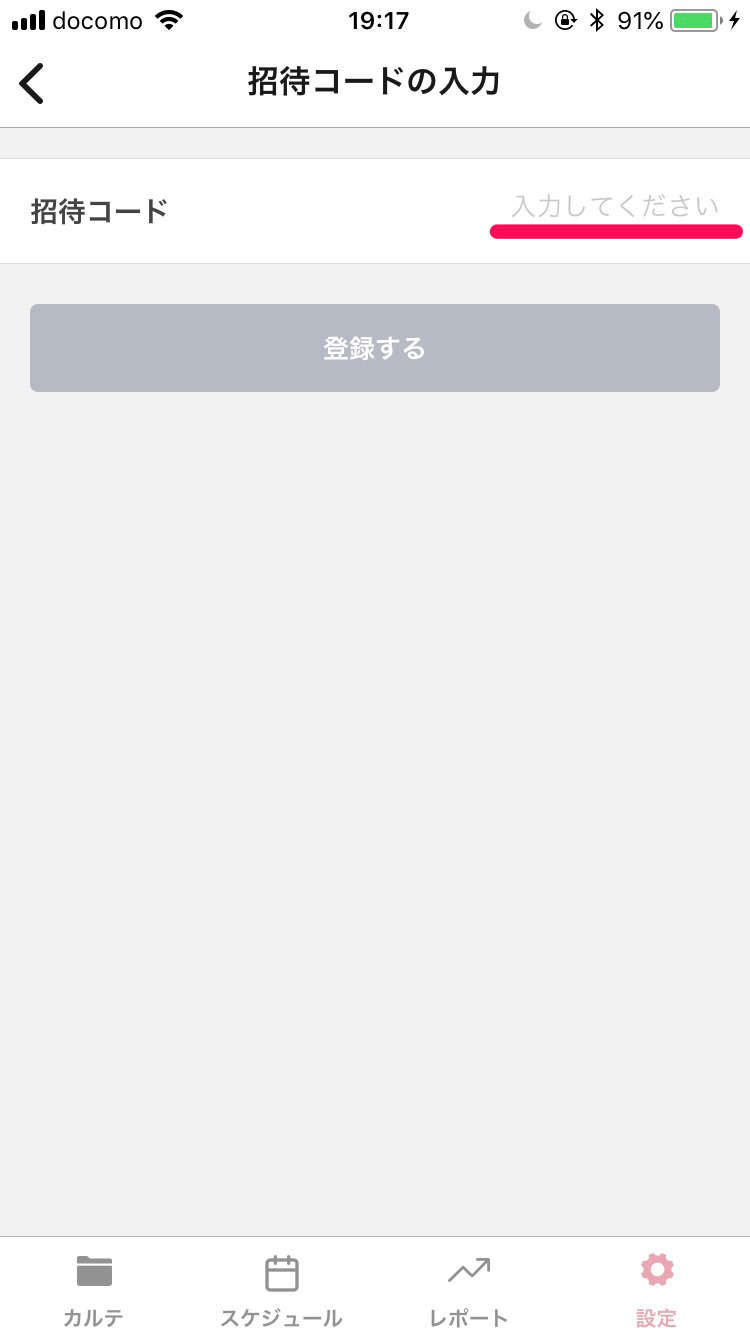Switch to the レポート tab
This screenshot has height=1334, width=750.
click(468, 1289)
